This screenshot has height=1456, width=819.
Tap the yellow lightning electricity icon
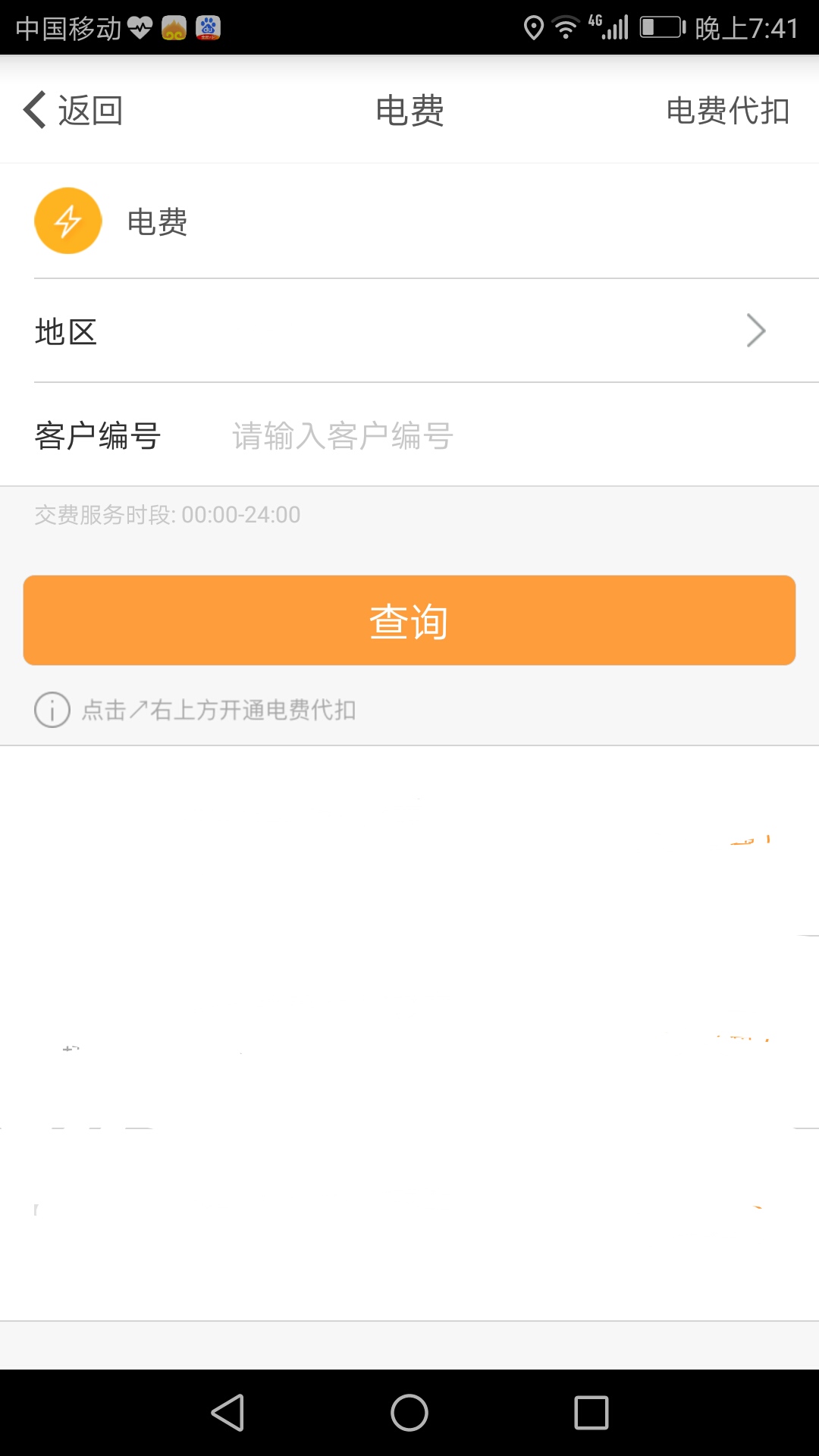[x=67, y=221]
